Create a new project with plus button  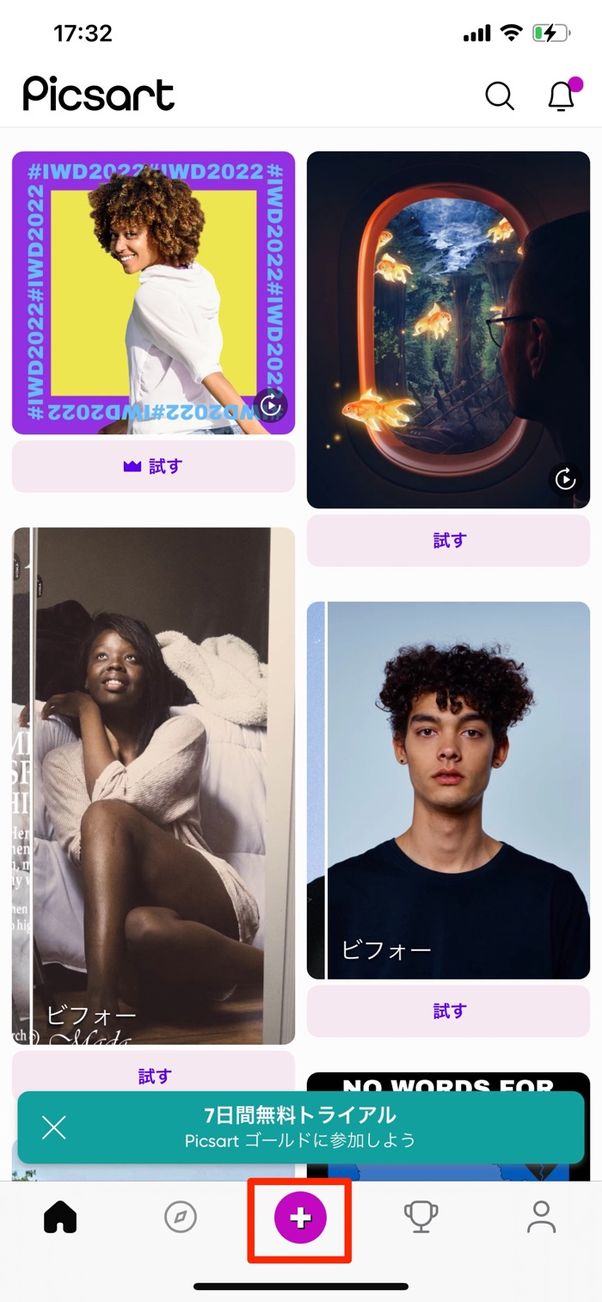click(301, 1217)
